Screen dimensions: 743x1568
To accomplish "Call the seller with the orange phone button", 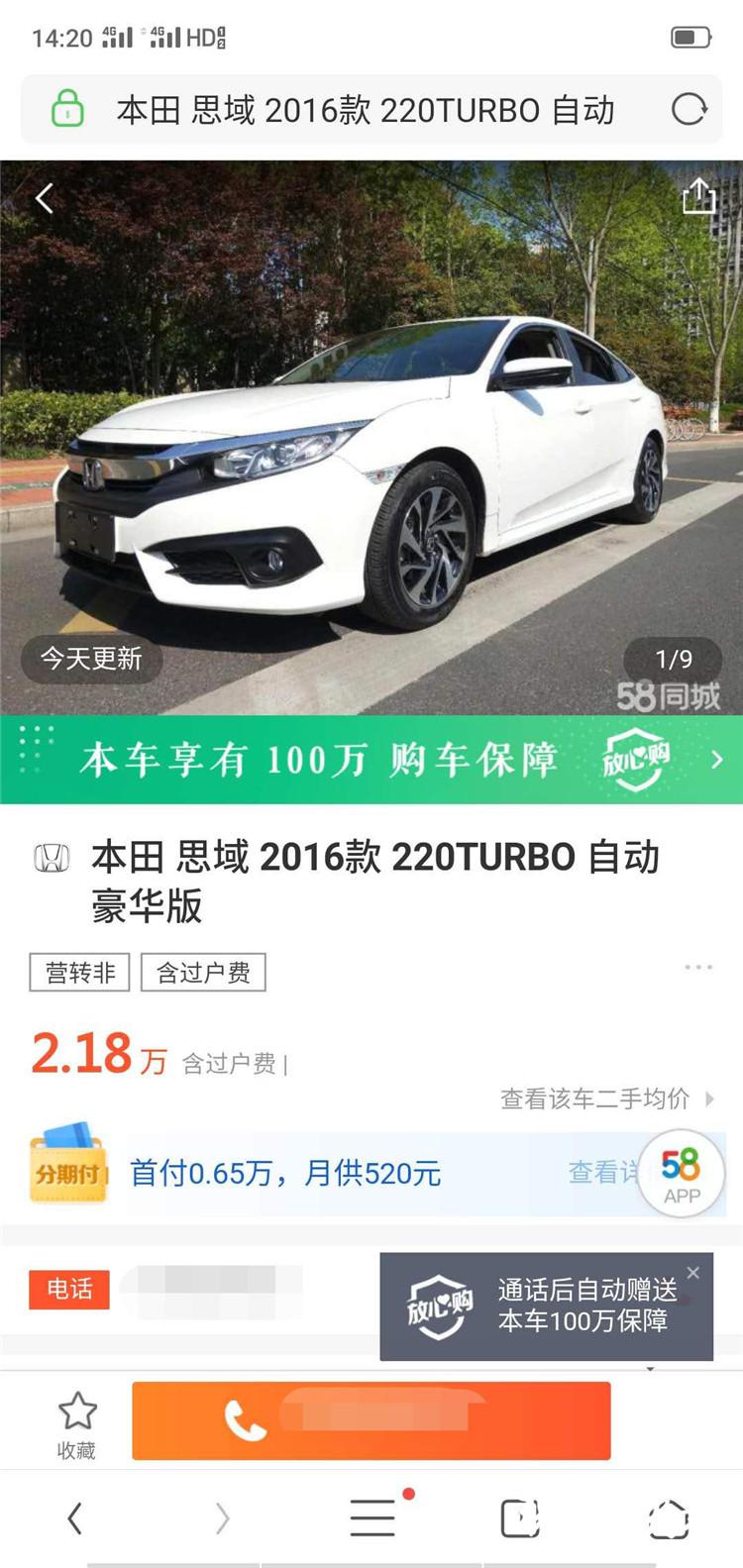I will point(371,1421).
